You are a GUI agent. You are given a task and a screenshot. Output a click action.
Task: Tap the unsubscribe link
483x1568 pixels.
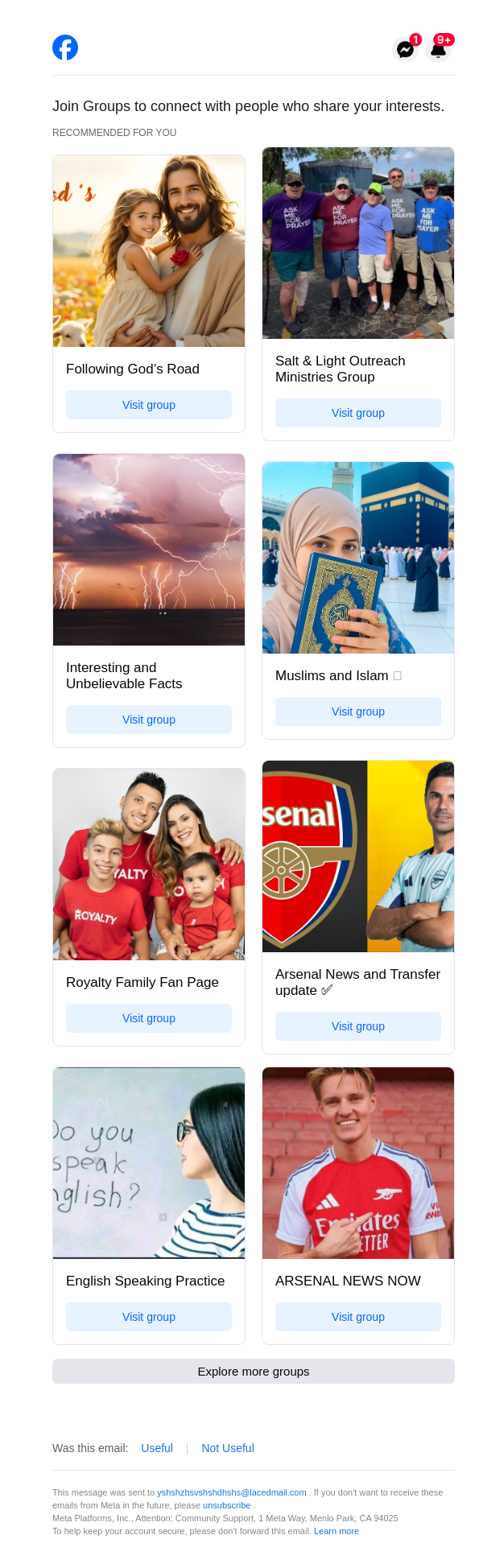pyautogui.click(x=226, y=1505)
